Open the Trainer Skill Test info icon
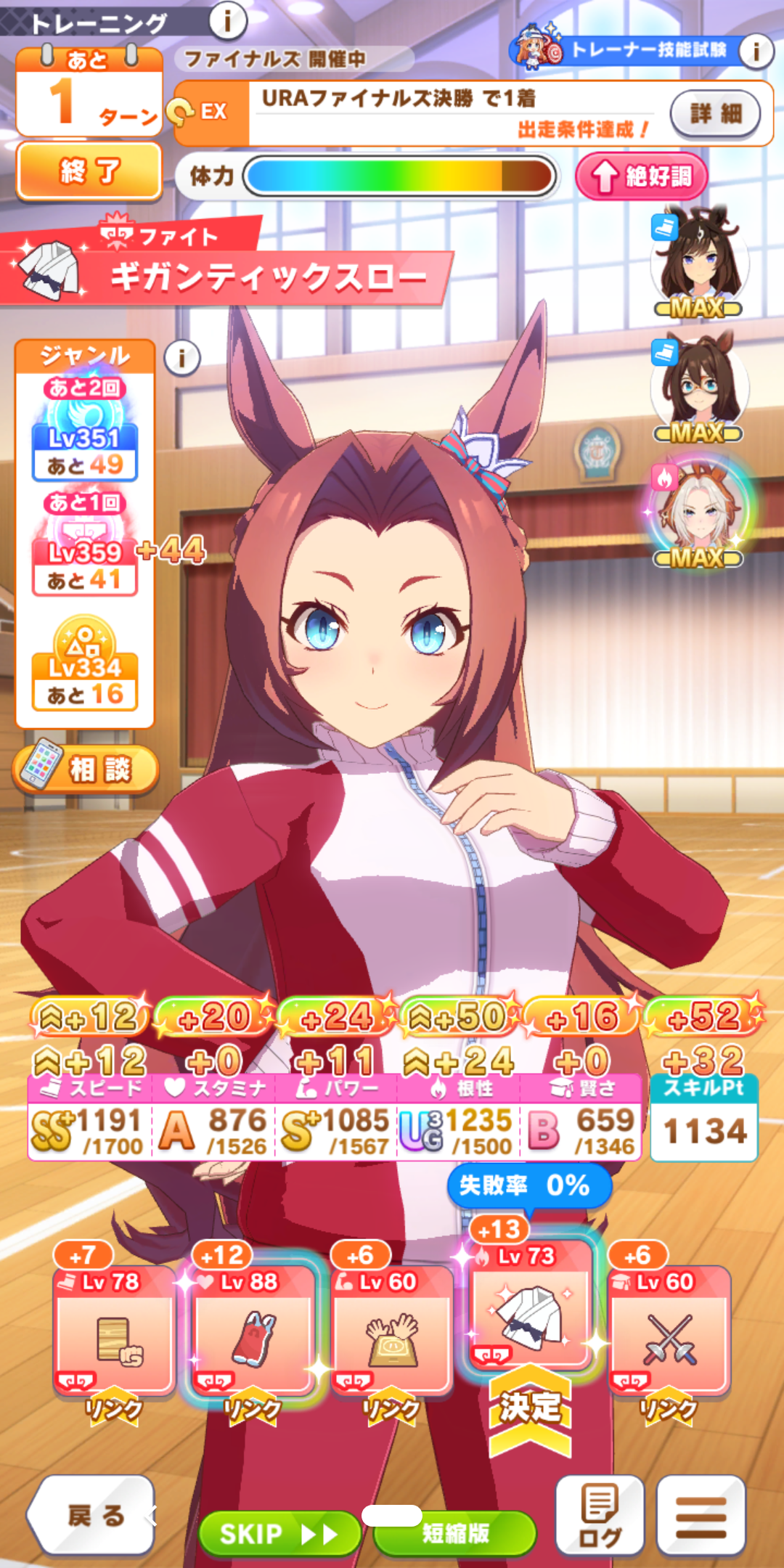The width and height of the screenshot is (784, 1568). click(x=756, y=51)
